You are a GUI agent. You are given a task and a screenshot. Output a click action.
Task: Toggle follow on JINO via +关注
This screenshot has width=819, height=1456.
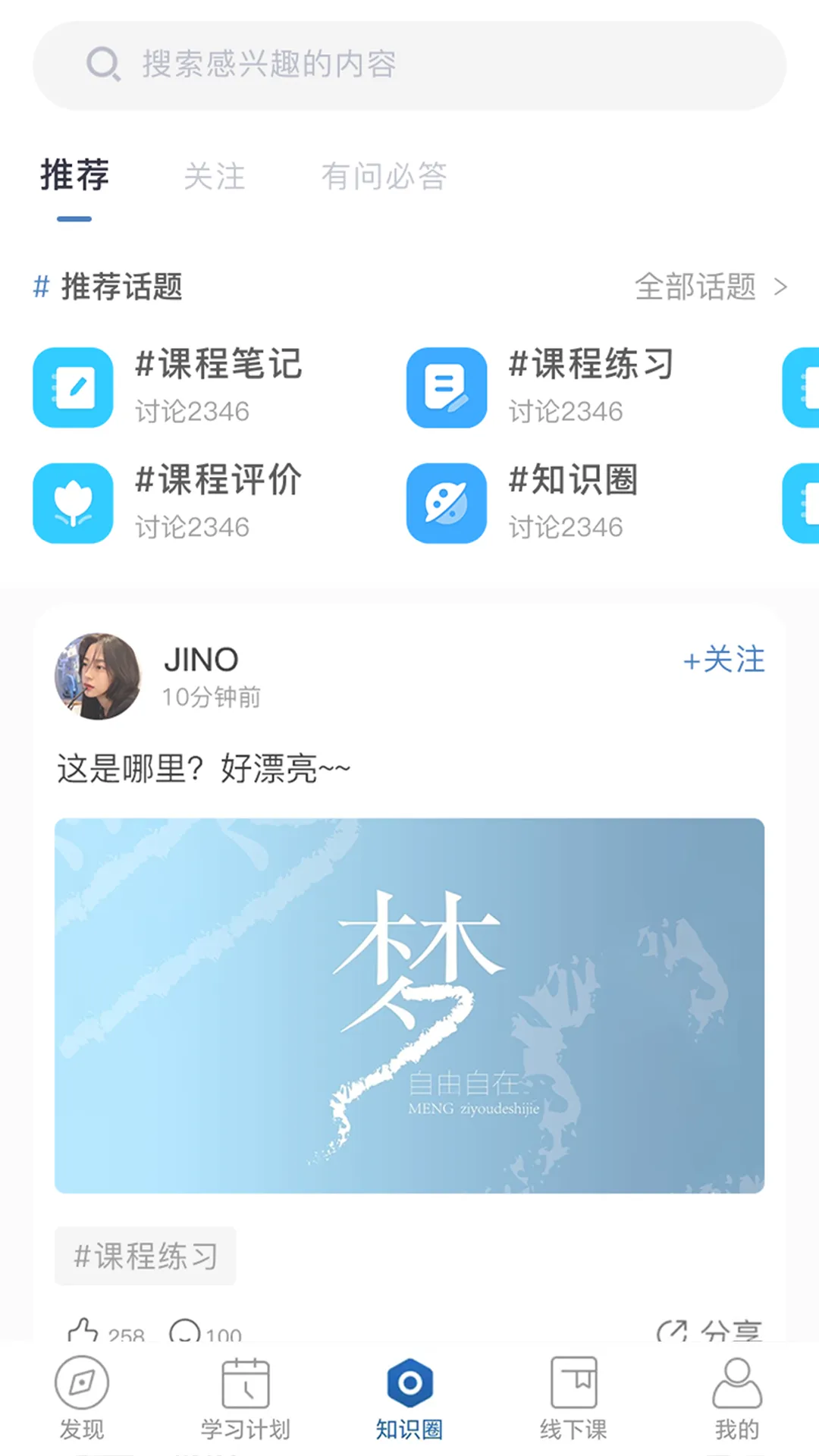(x=724, y=661)
